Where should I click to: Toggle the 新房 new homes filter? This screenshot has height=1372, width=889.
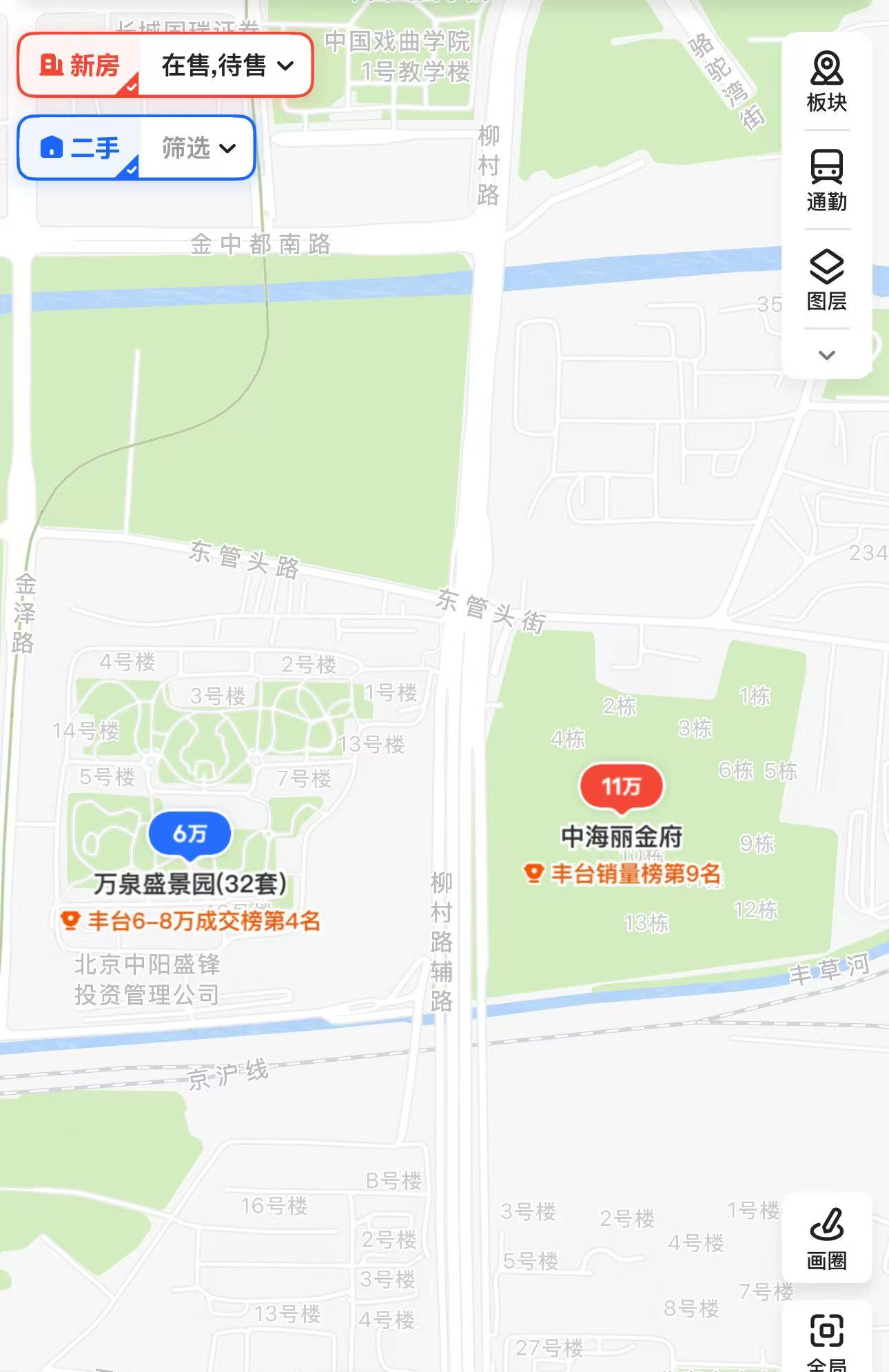point(79,65)
